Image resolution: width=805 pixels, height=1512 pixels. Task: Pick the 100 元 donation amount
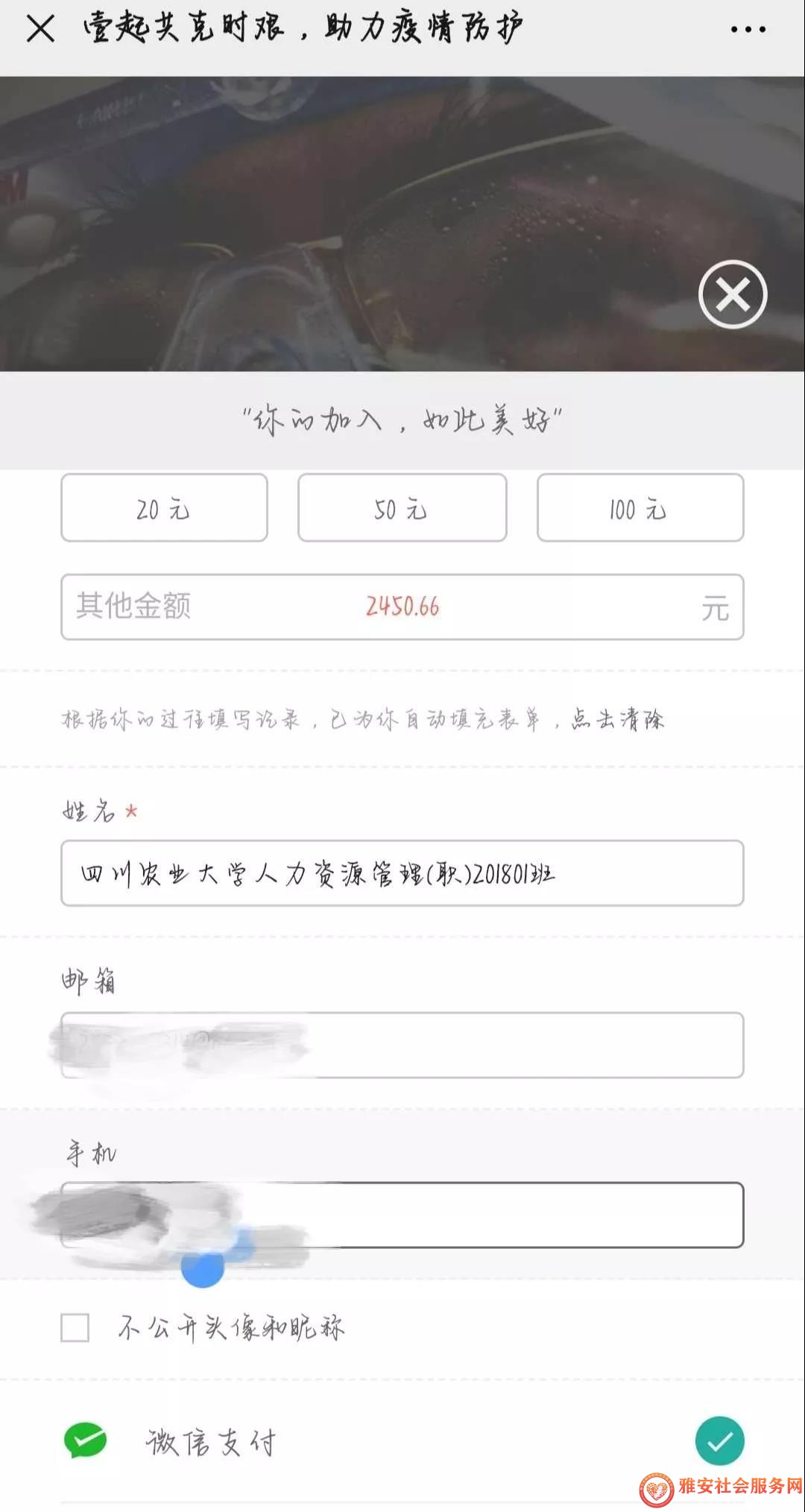click(x=640, y=508)
